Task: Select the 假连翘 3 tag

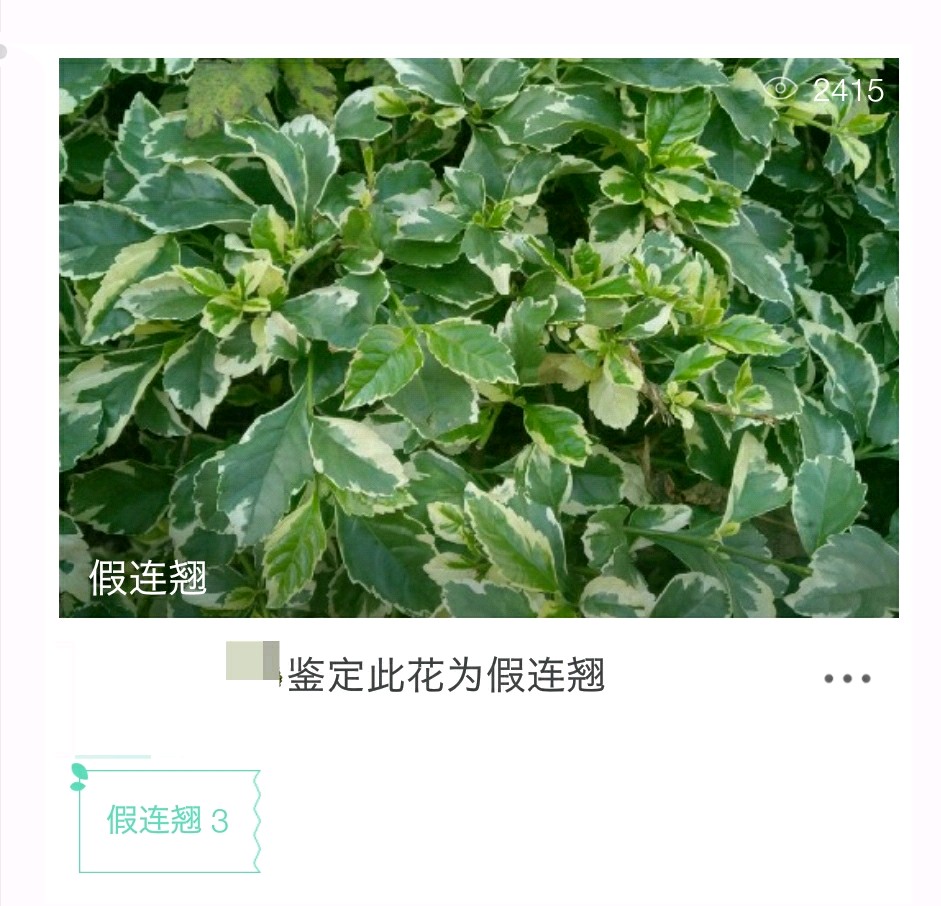Action: pyautogui.click(x=168, y=821)
